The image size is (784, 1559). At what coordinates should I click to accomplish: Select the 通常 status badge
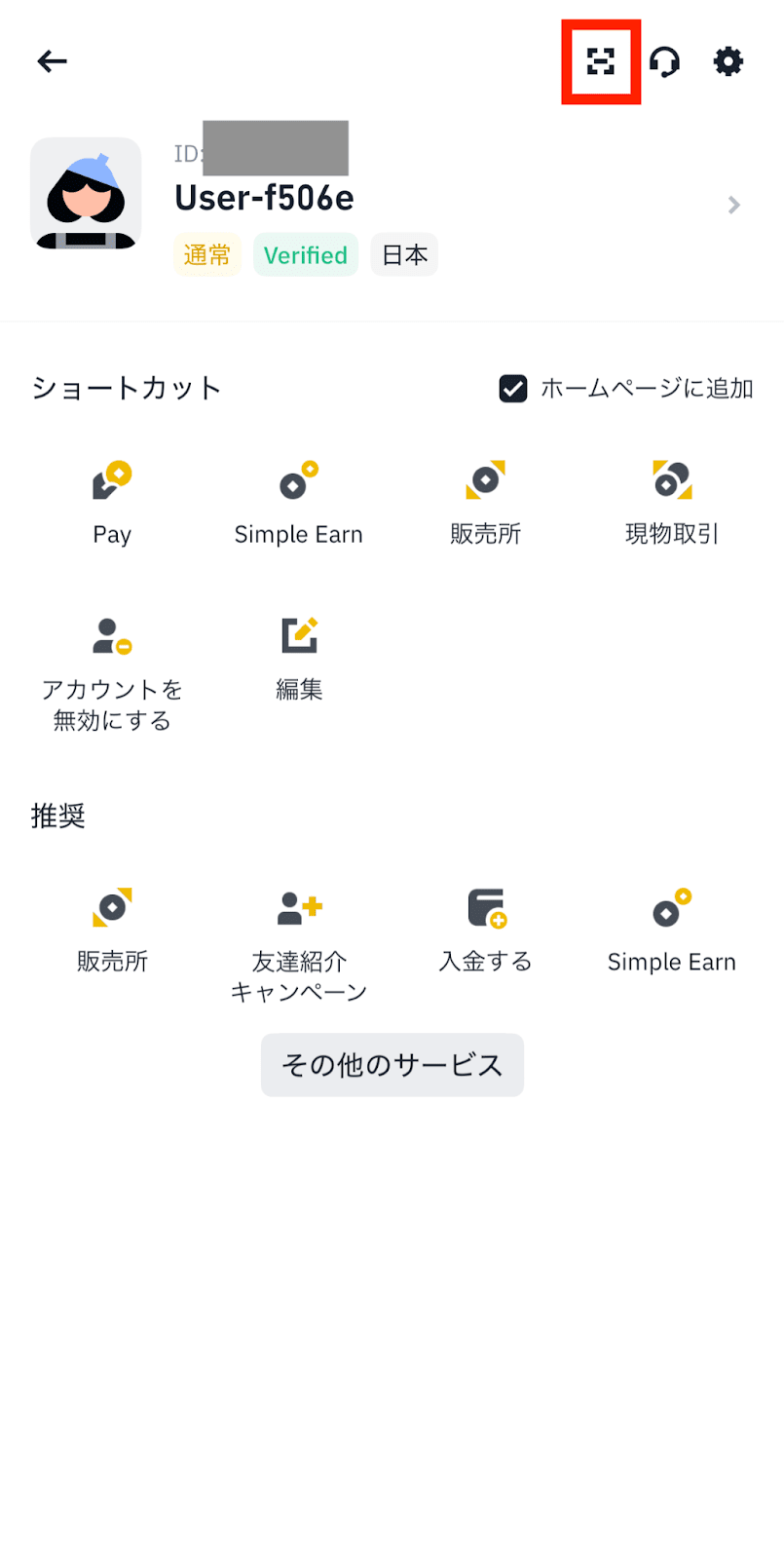206,254
